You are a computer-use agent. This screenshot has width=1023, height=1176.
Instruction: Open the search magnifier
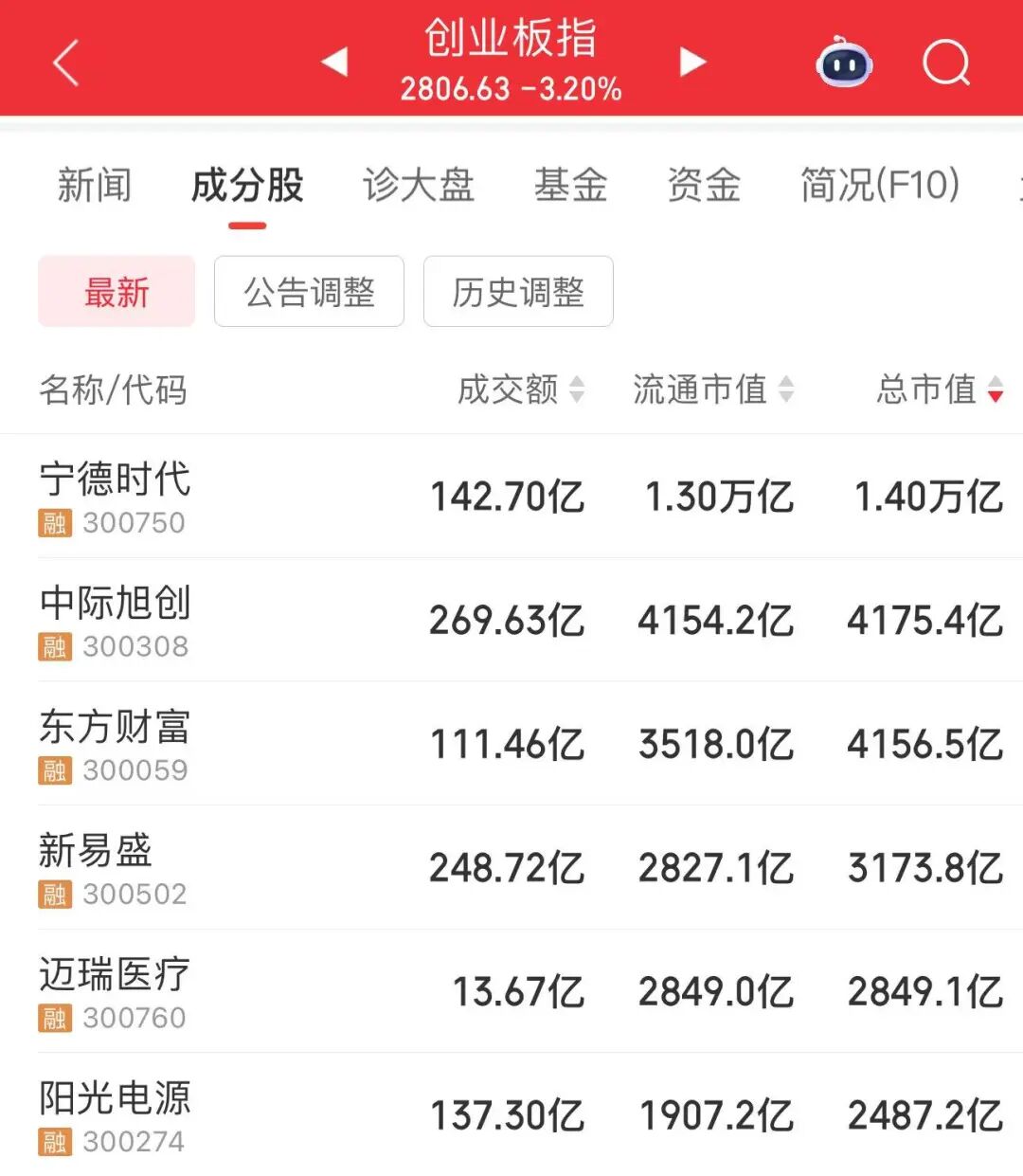(x=945, y=63)
